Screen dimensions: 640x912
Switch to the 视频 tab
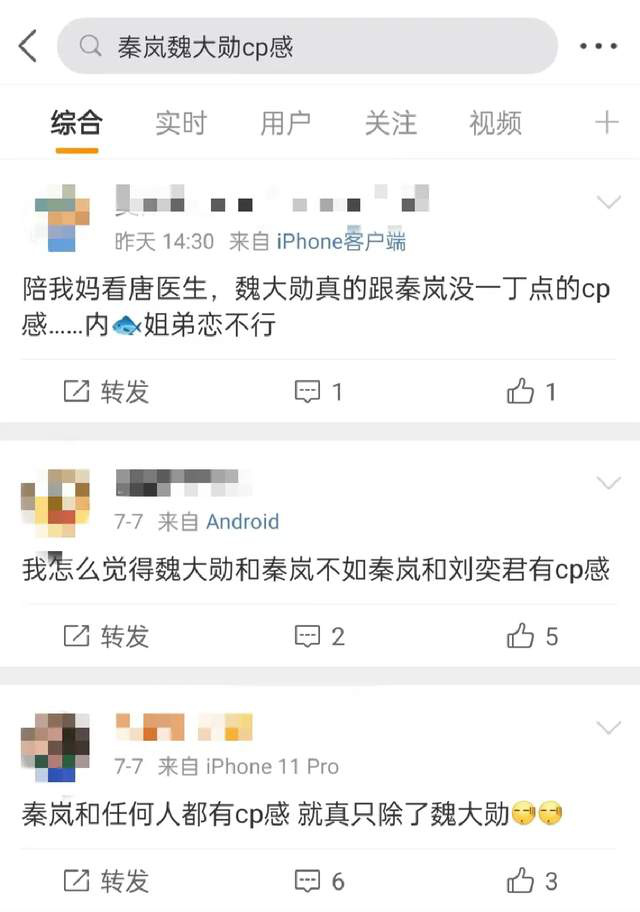tap(495, 123)
